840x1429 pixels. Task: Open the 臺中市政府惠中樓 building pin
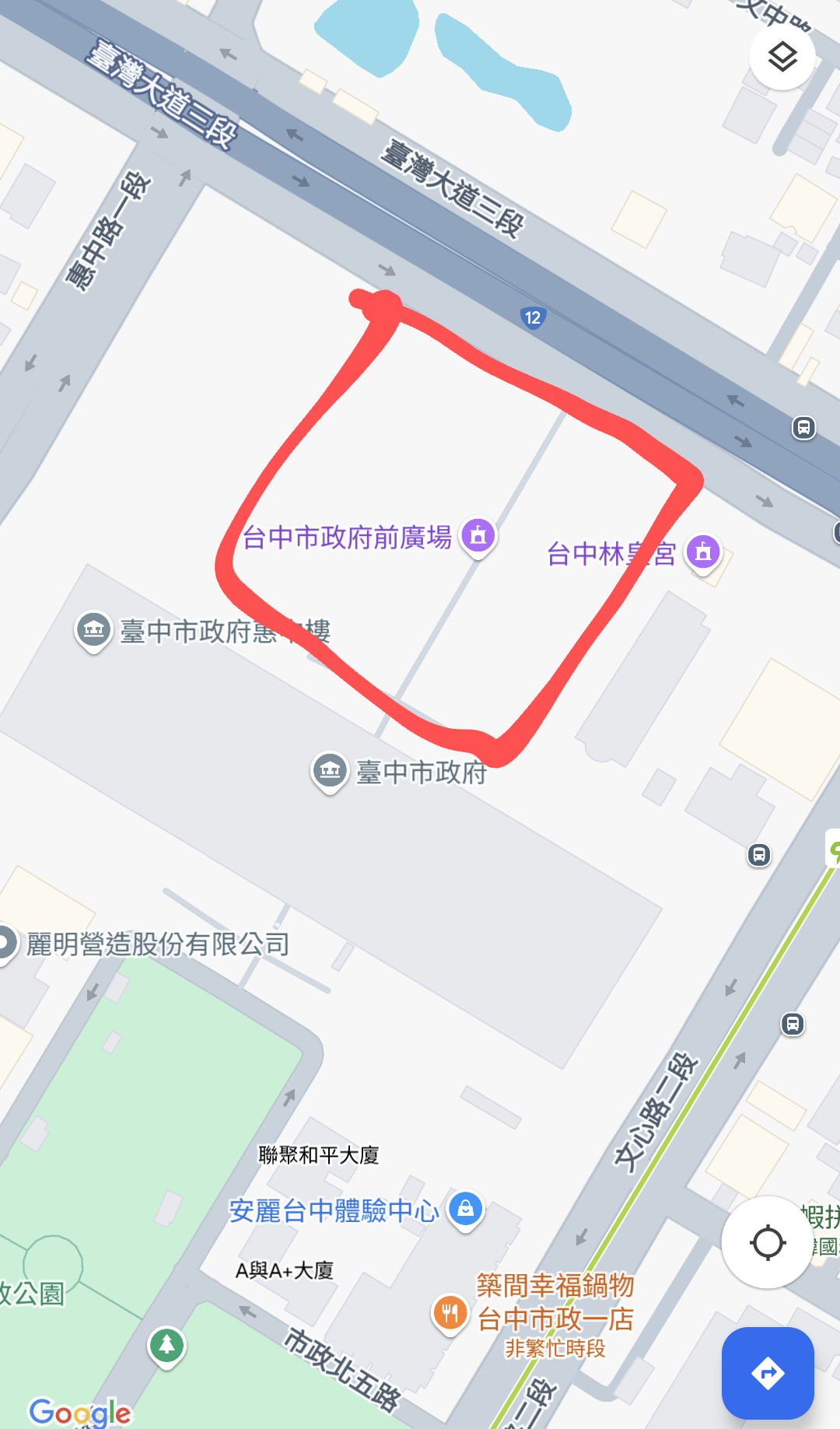tap(93, 629)
